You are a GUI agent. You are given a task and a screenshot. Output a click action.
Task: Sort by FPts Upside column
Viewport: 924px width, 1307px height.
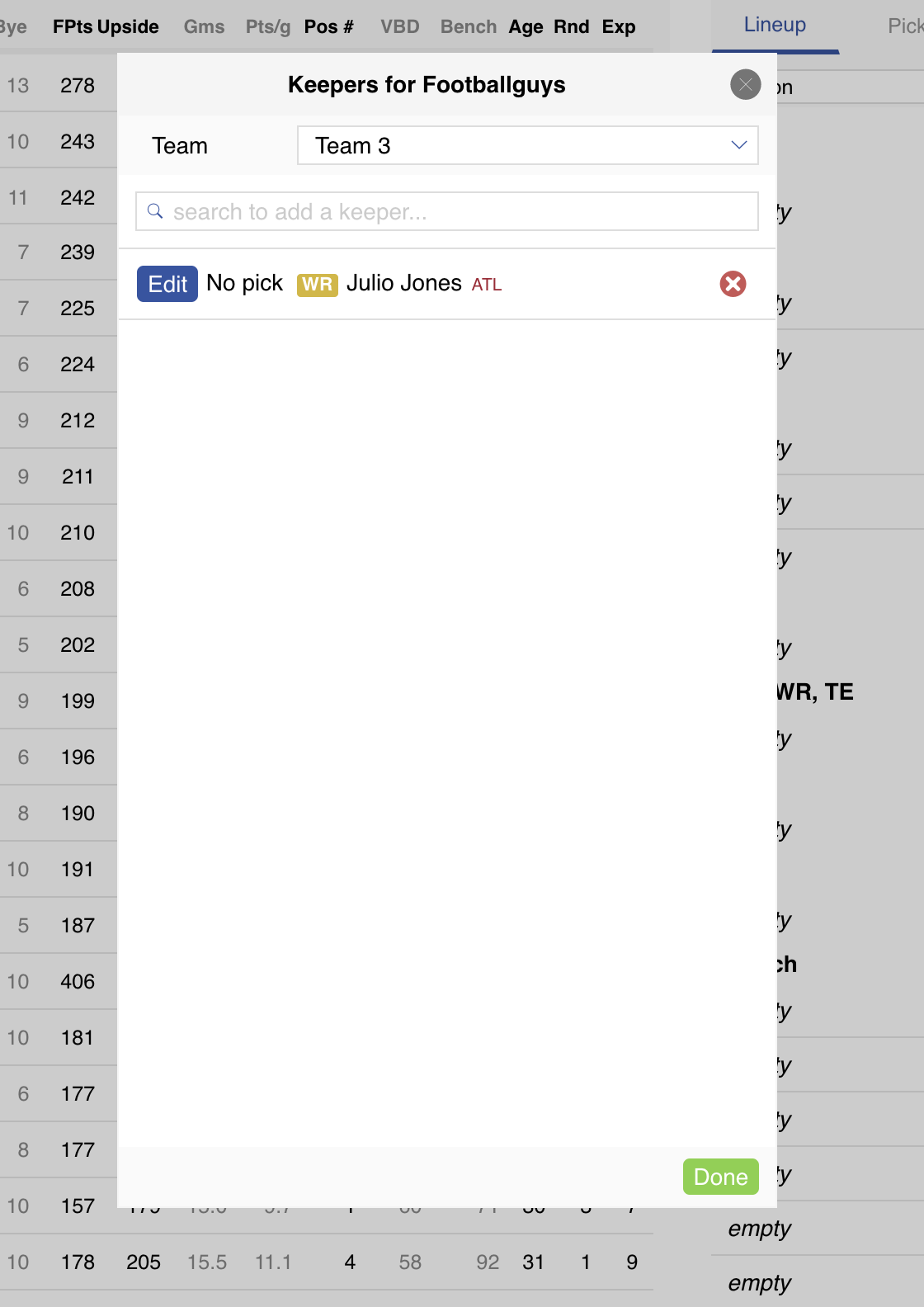pos(106,26)
